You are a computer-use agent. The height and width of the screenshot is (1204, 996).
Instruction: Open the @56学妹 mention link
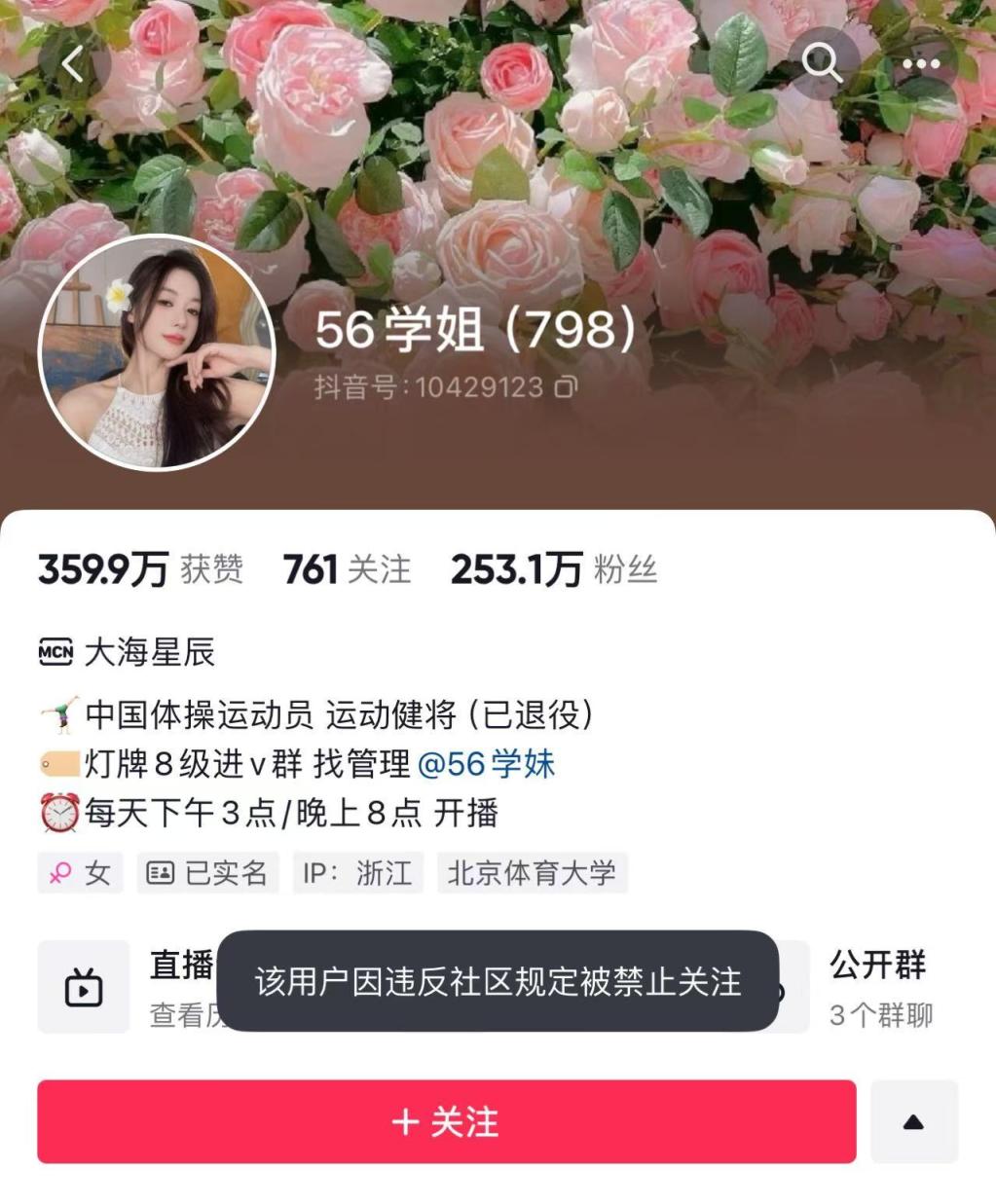click(x=486, y=764)
